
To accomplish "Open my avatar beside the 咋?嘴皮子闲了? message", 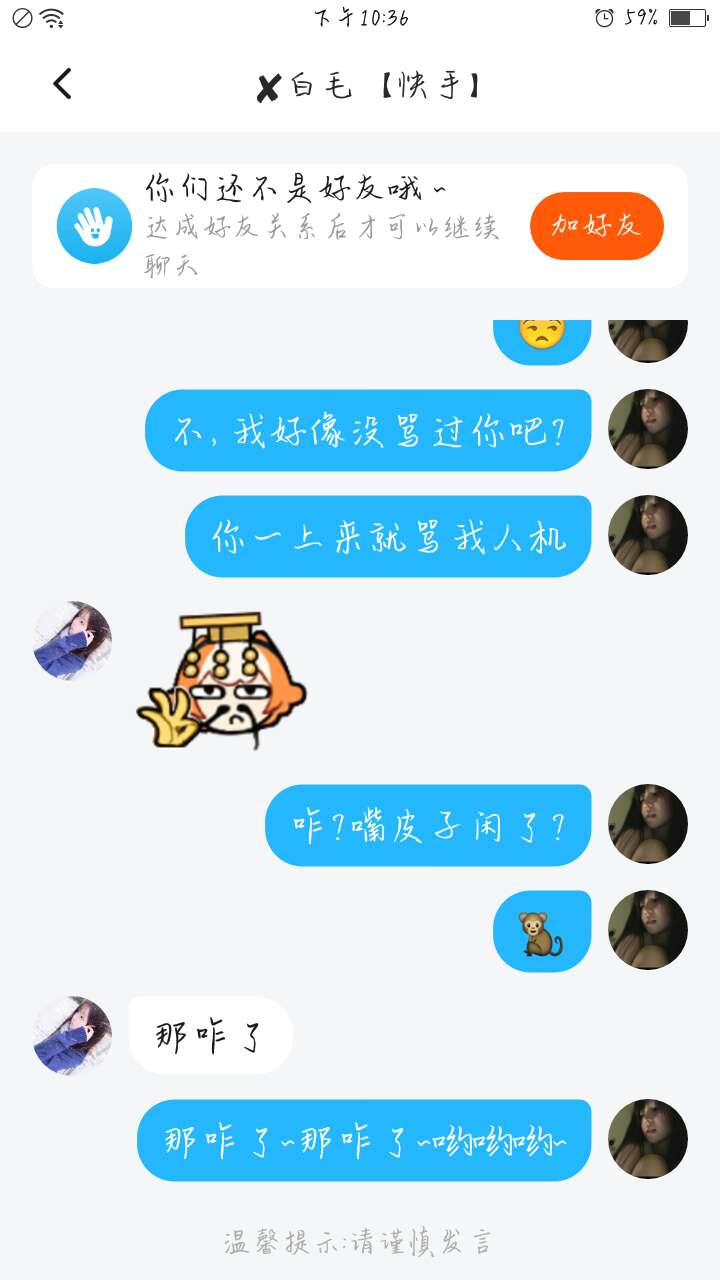I will point(648,824).
